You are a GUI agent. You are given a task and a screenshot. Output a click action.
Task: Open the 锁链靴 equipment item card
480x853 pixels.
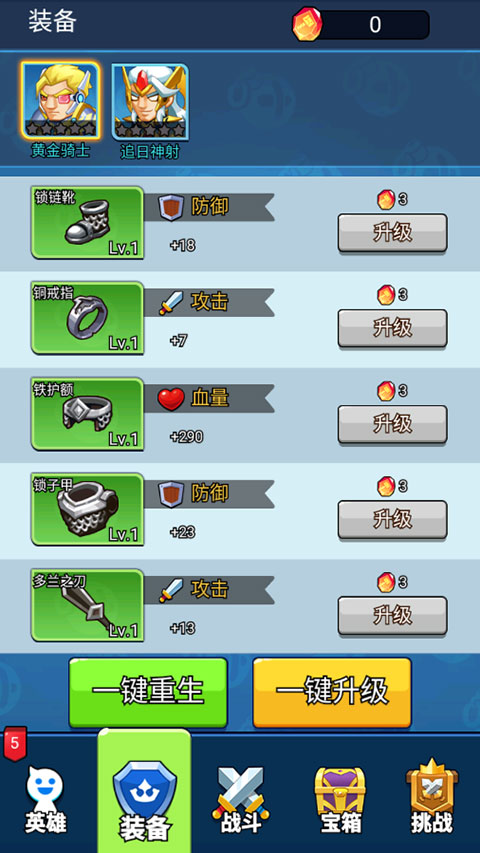point(88,222)
